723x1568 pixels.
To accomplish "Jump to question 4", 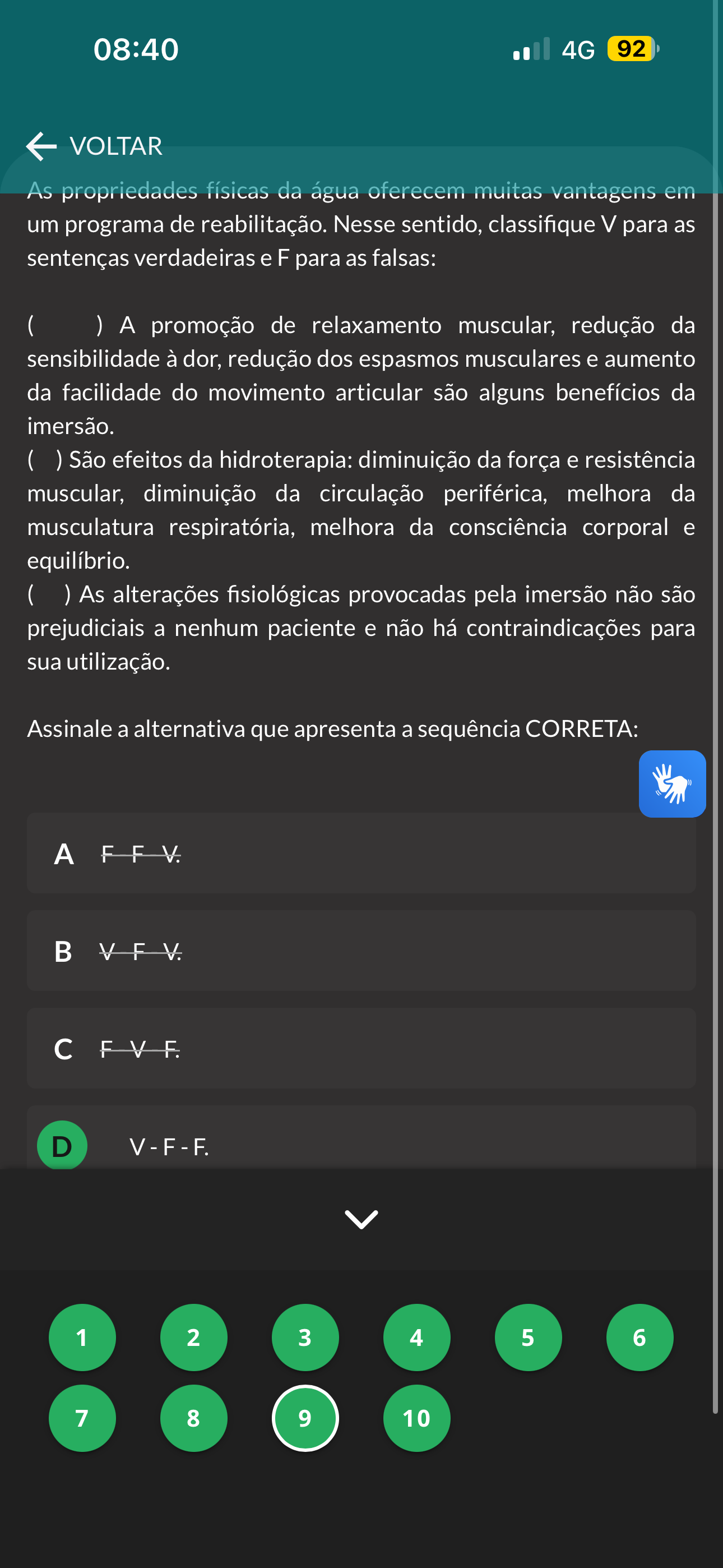I will tap(417, 1338).
